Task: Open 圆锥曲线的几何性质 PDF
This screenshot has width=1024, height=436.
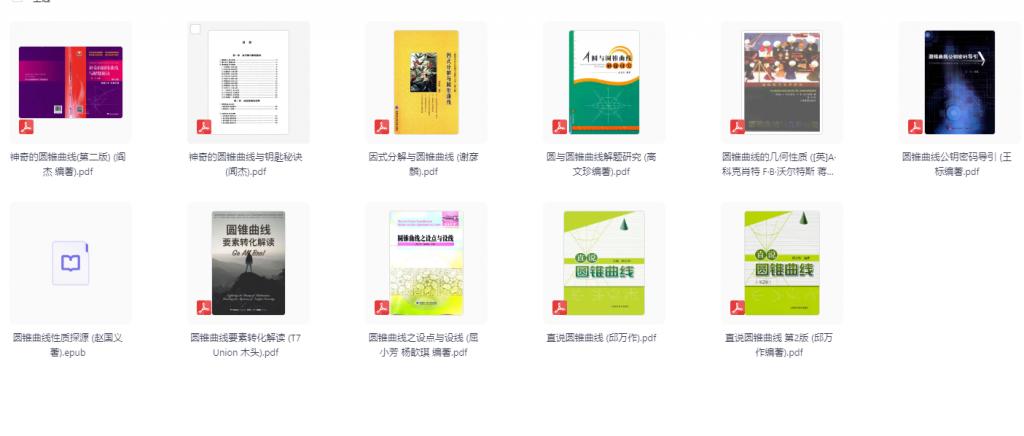Action: pos(781,82)
